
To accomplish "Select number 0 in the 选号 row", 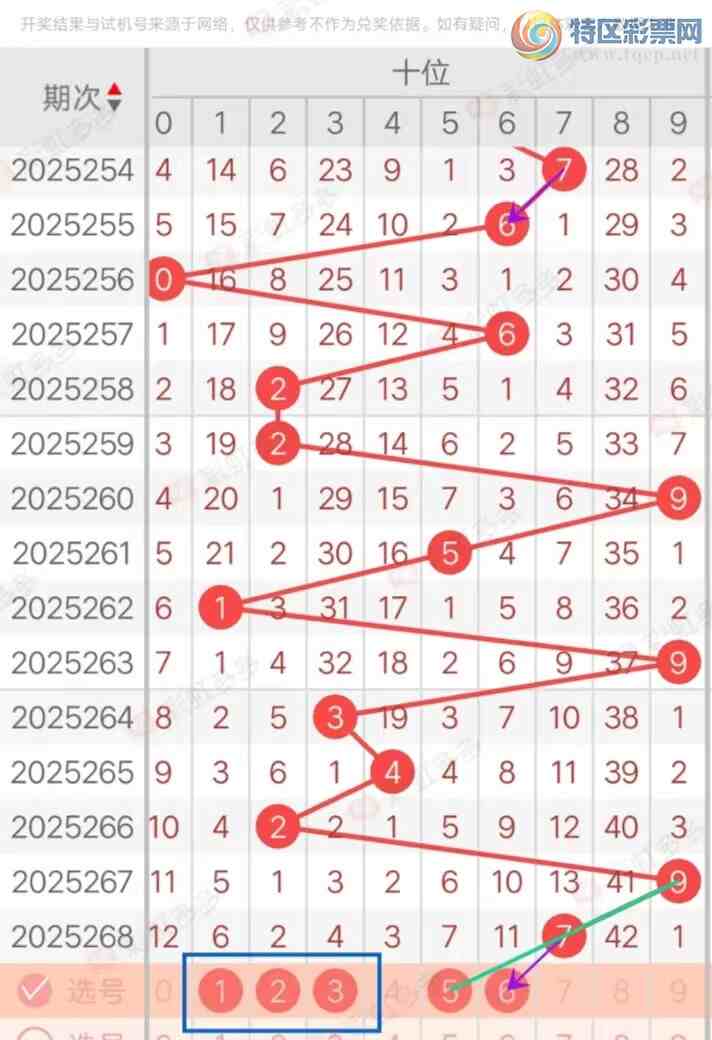I will click(164, 992).
